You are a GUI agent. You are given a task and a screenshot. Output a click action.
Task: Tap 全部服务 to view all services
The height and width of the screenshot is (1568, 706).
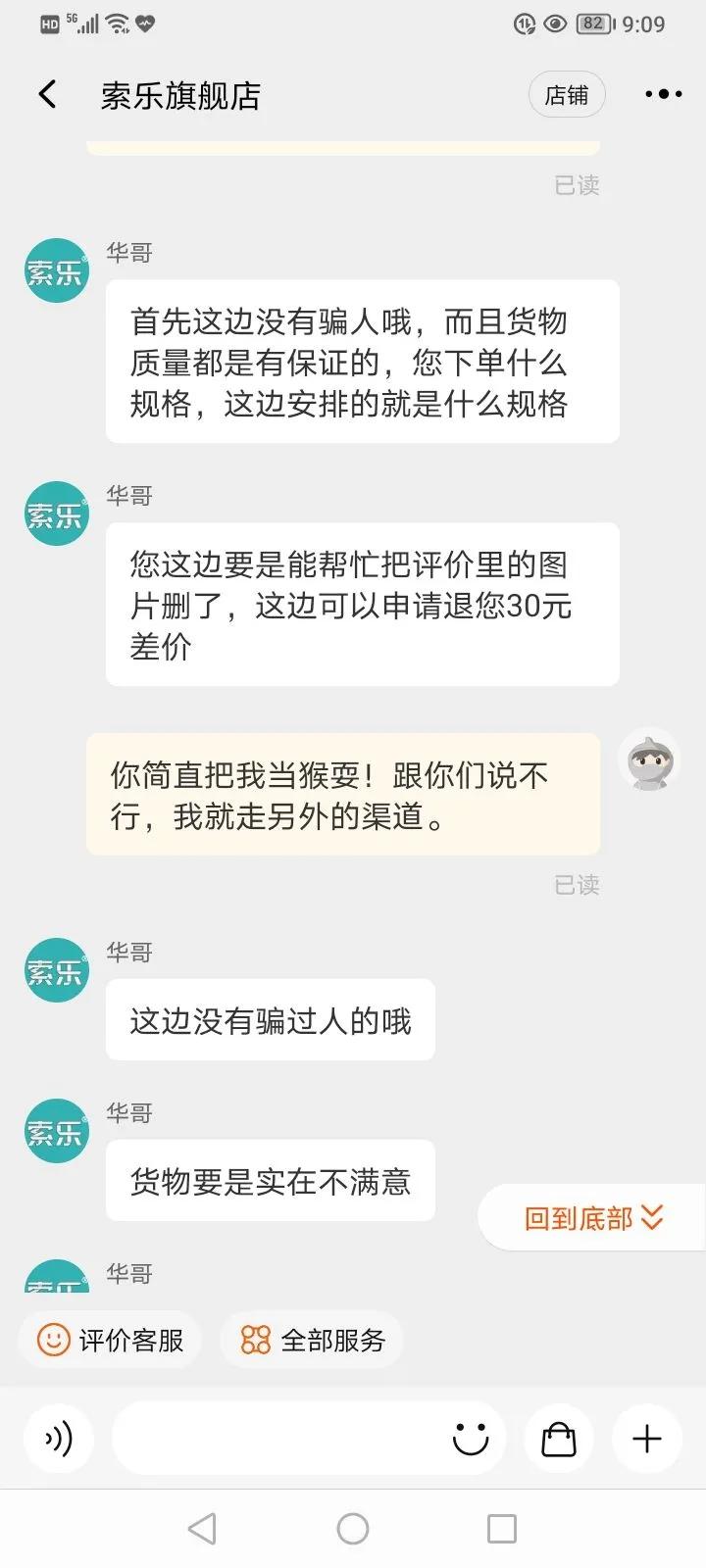(x=333, y=1341)
